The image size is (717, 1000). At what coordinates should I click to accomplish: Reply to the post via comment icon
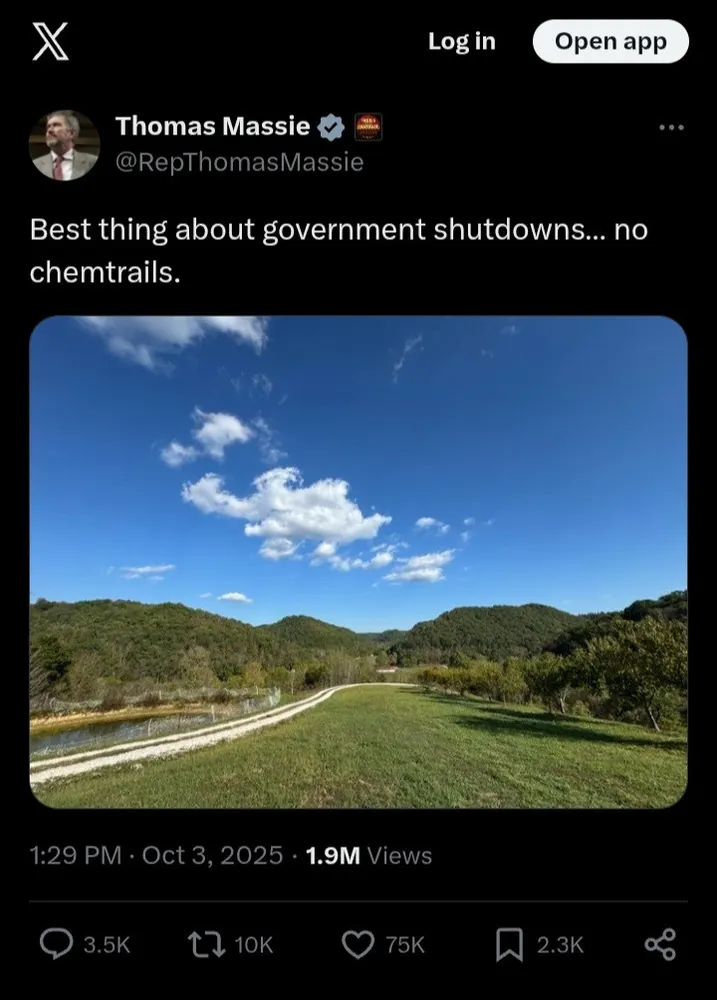click(x=56, y=944)
